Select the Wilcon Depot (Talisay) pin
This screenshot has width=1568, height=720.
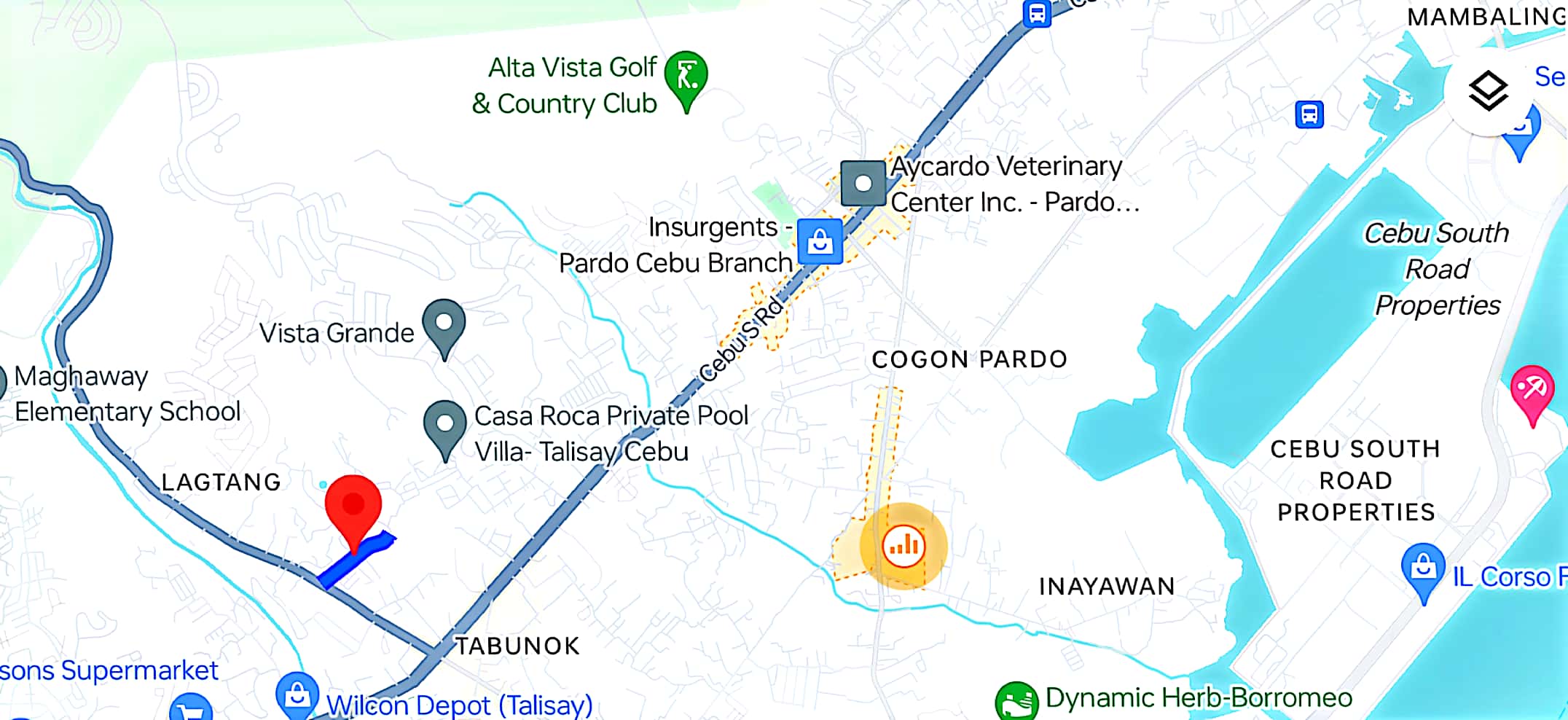297,695
